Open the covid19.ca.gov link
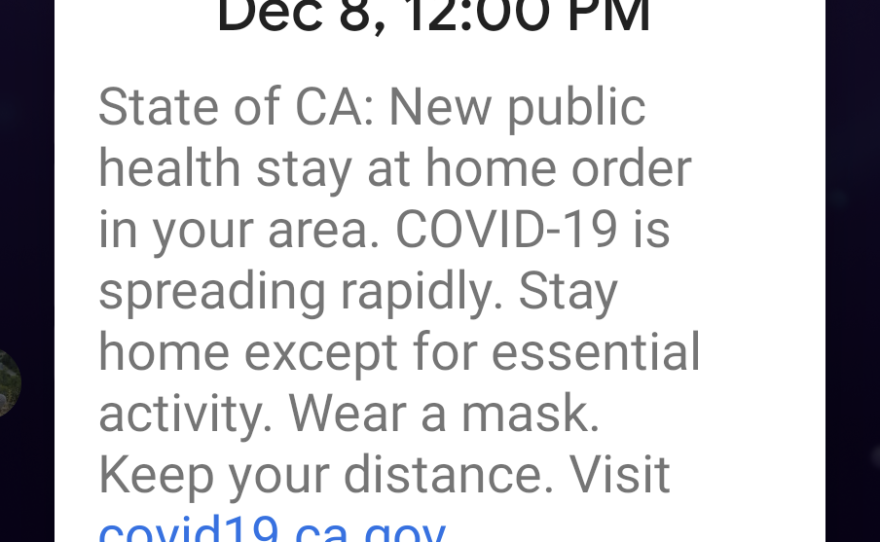 click(271, 528)
